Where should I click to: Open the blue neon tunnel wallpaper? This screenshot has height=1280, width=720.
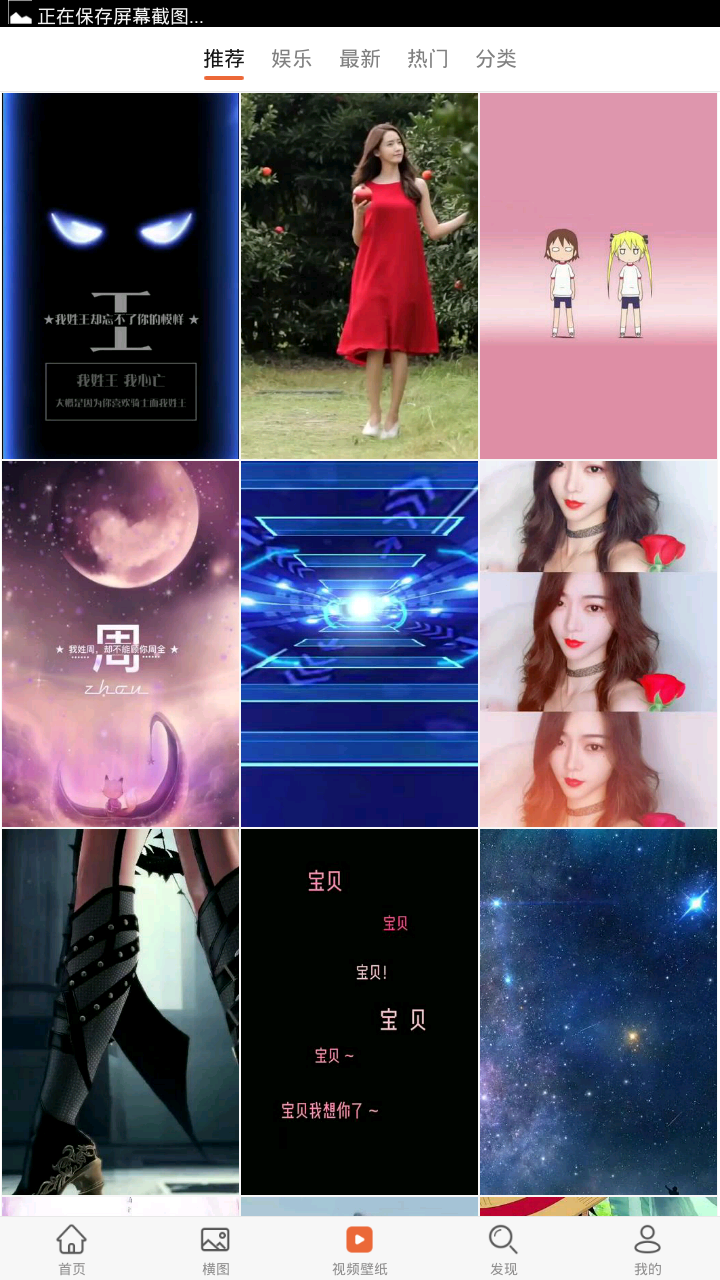tap(359, 644)
